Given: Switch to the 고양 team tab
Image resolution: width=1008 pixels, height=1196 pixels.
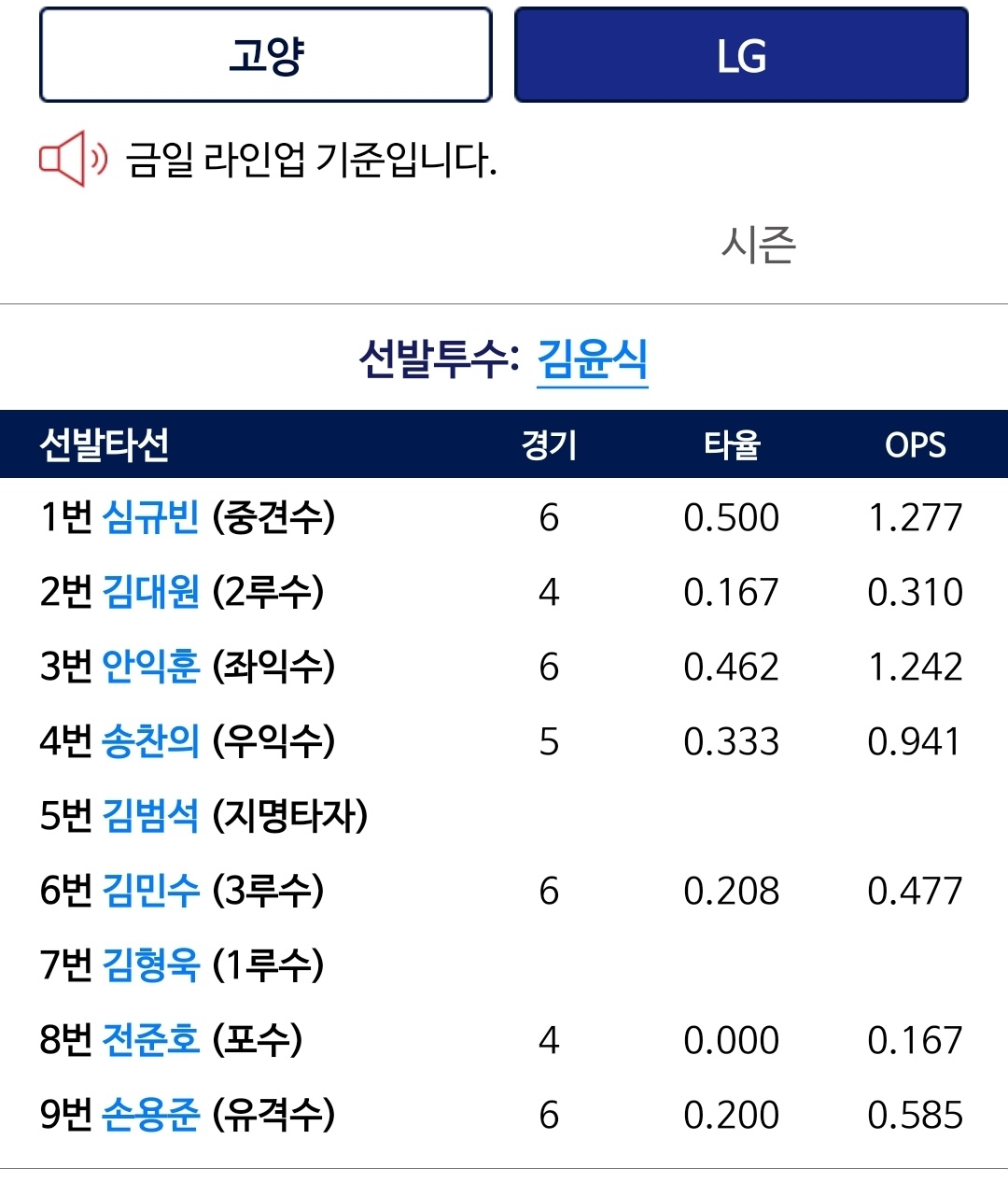Looking at the screenshot, I should coord(266,55).
